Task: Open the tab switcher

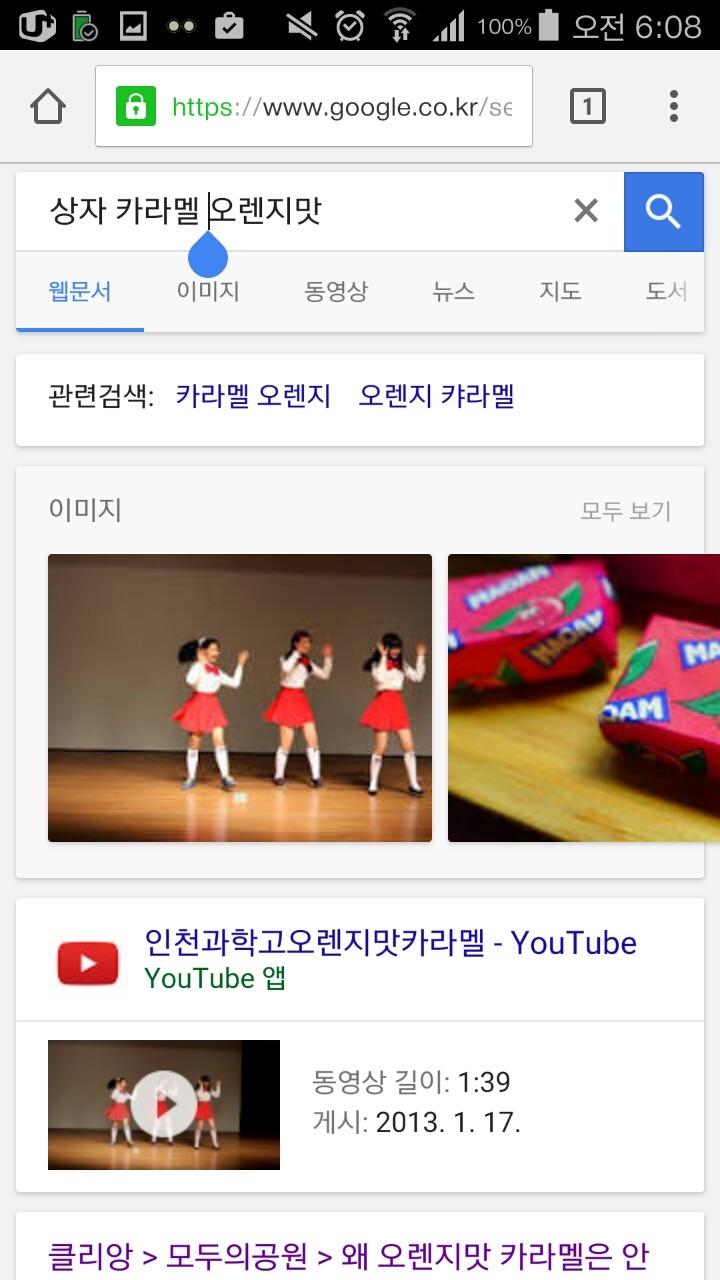Action: click(587, 106)
